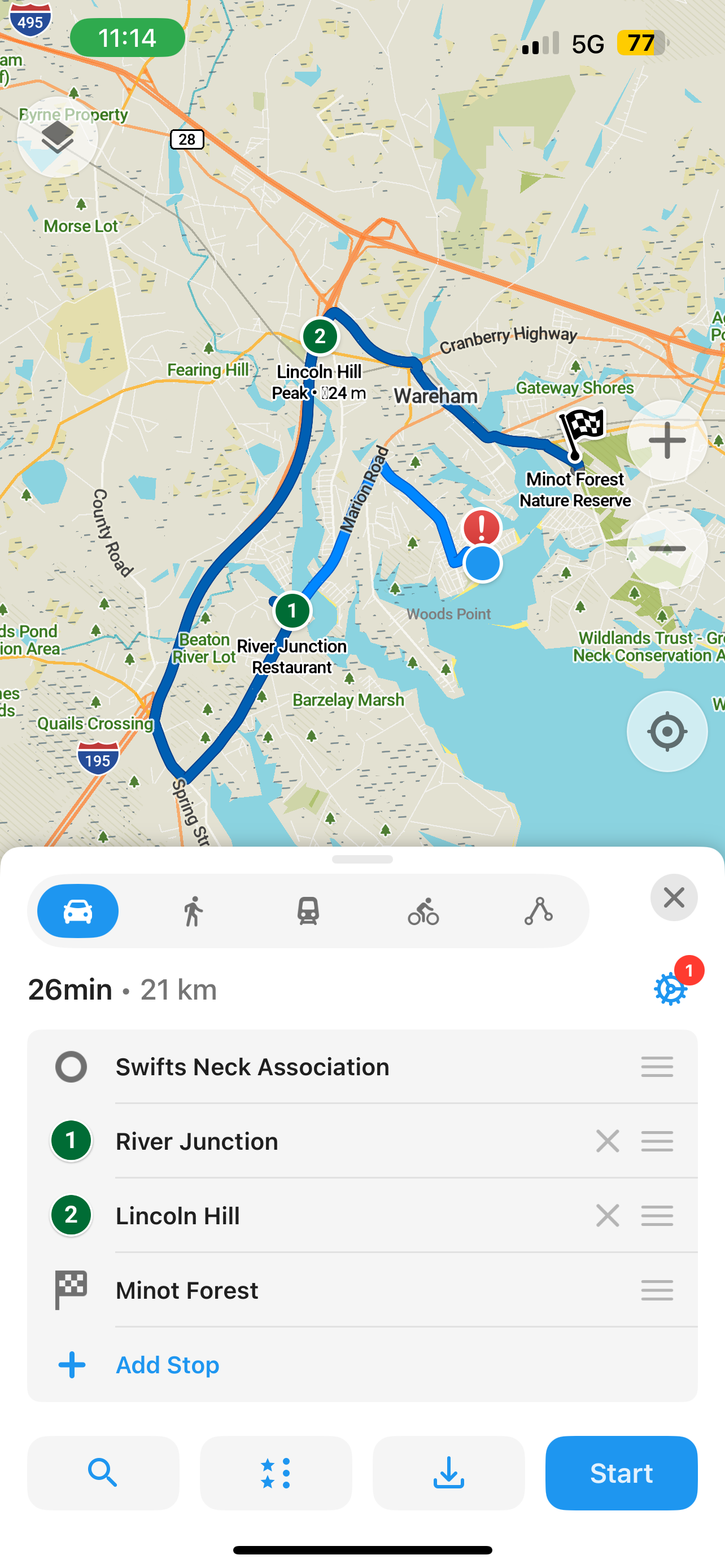Tap Add Stop

tap(167, 1365)
